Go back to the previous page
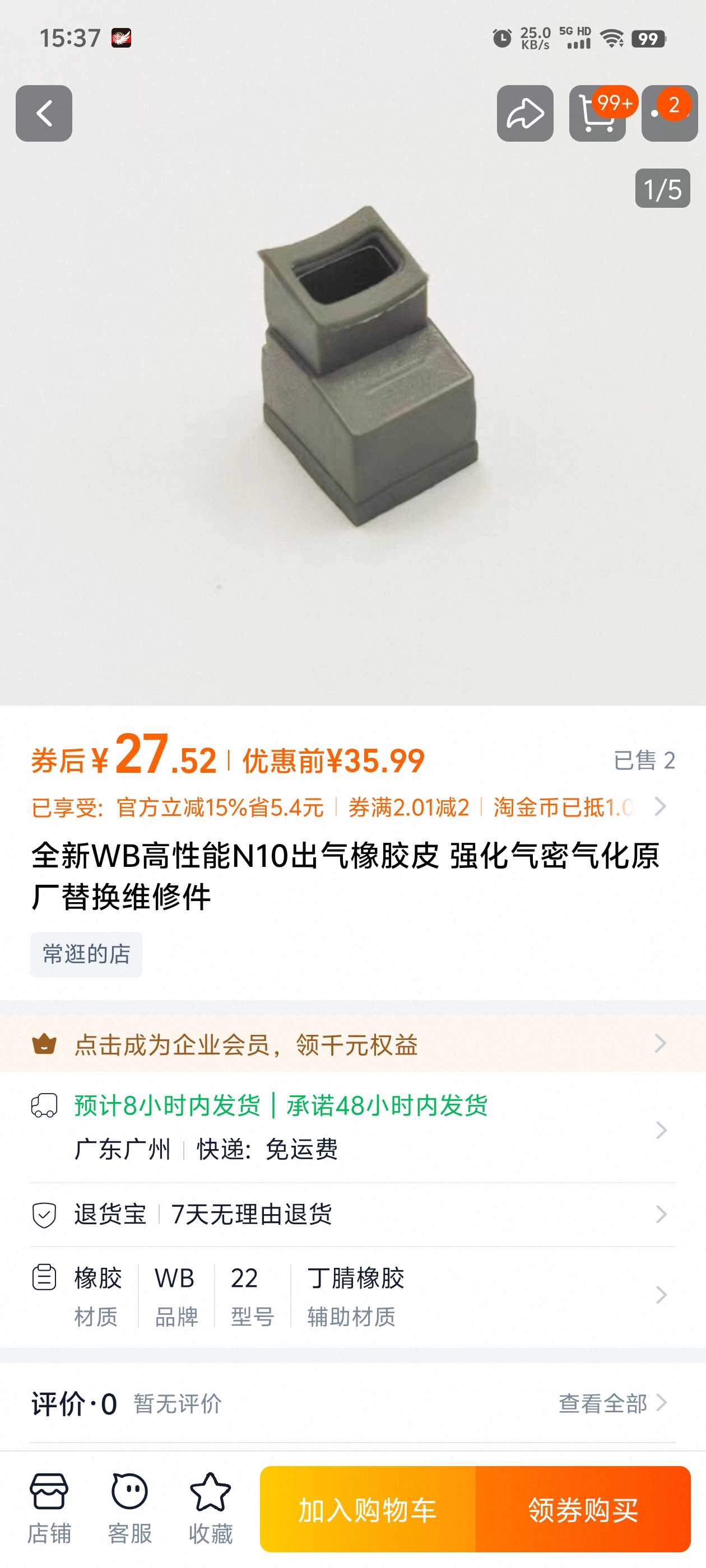The height and width of the screenshot is (1568, 706). point(44,113)
